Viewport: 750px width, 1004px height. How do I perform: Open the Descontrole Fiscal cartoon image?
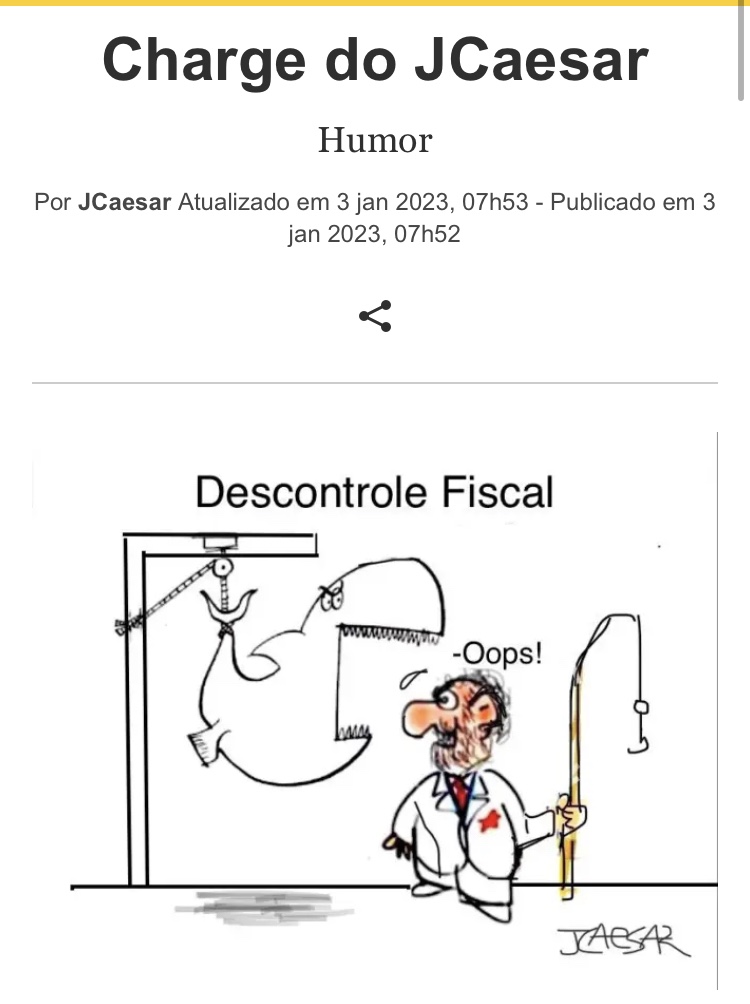click(375, 710)
